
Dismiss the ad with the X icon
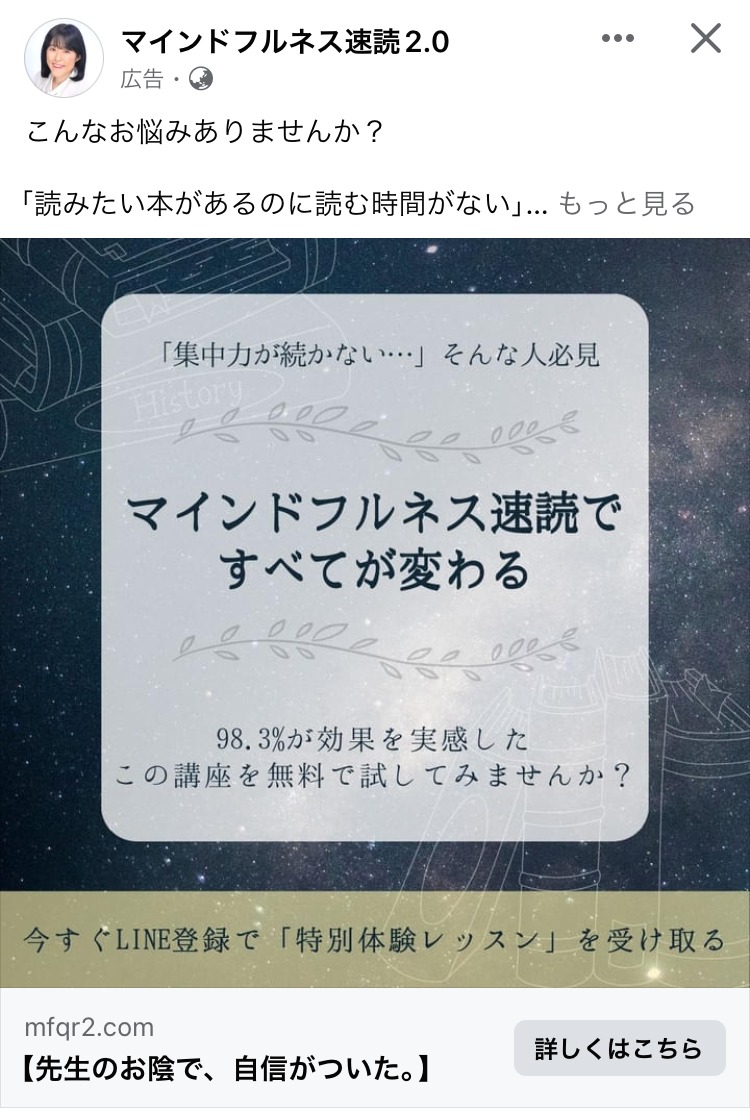point(706,39)
